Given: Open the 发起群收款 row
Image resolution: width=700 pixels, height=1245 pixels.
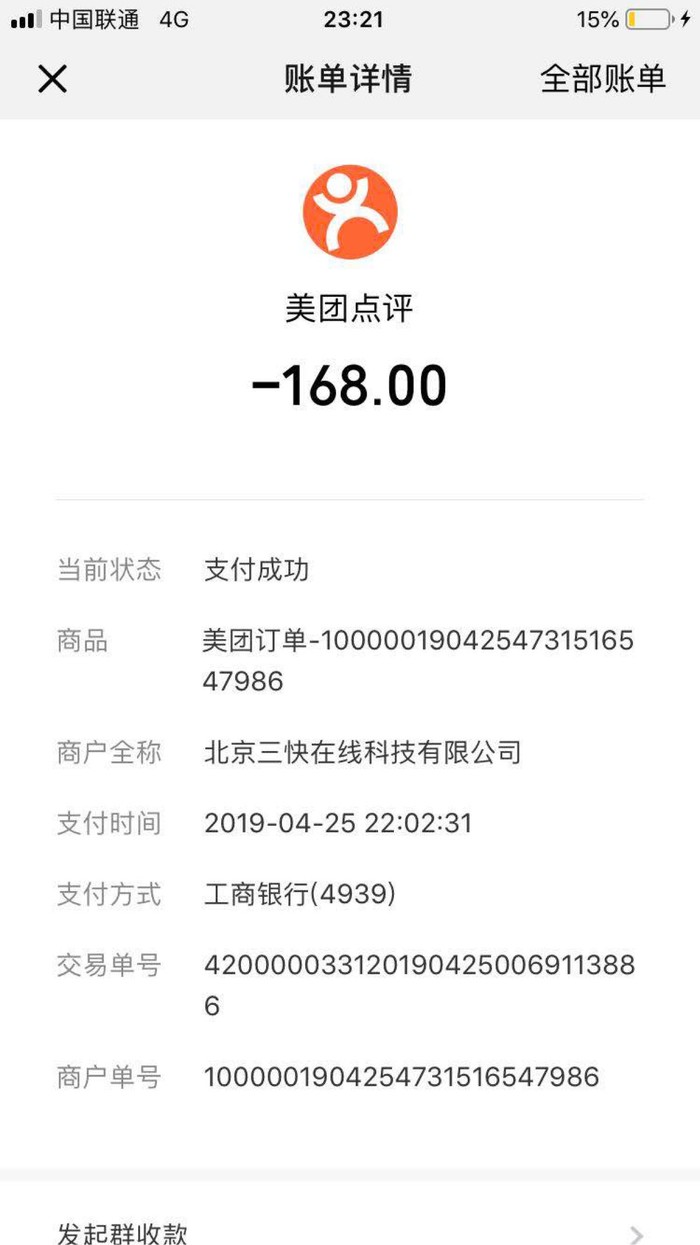Looking at the screenshot, I should pos(350,1231).
